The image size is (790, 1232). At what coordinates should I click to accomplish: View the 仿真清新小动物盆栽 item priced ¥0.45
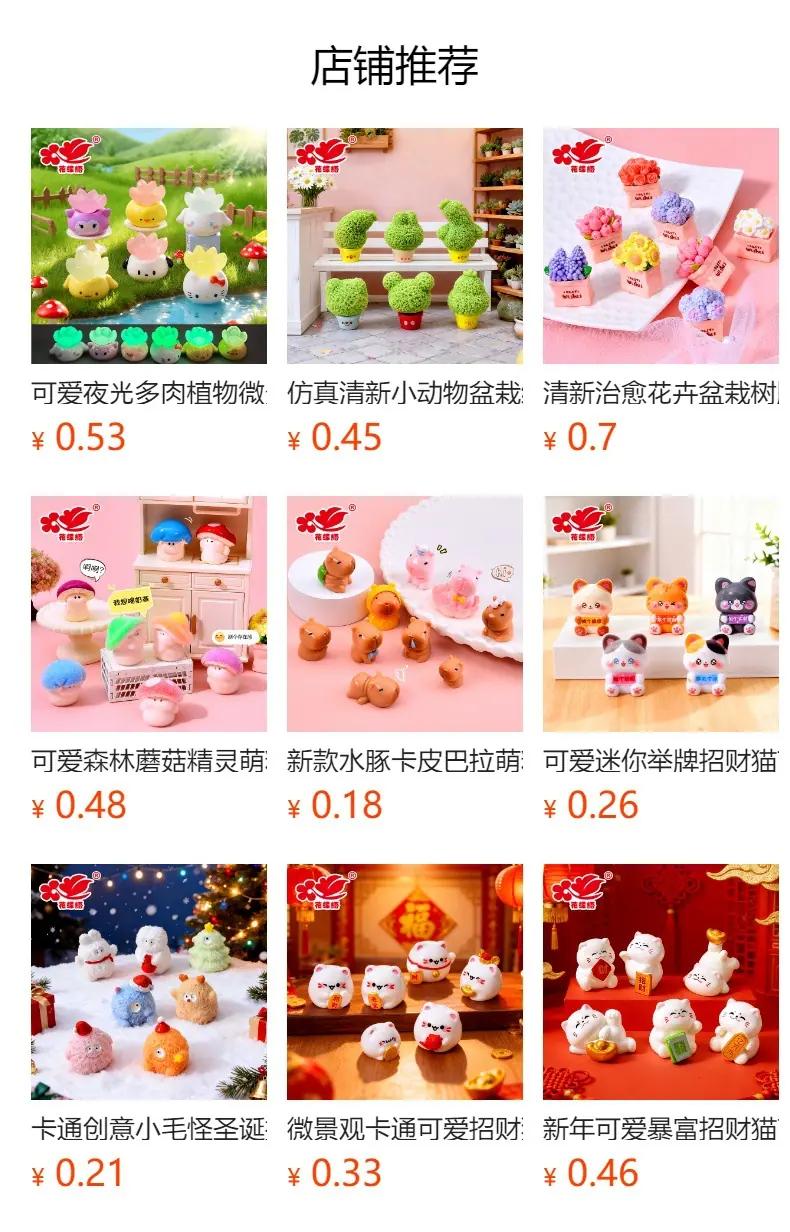pos(405,292)
